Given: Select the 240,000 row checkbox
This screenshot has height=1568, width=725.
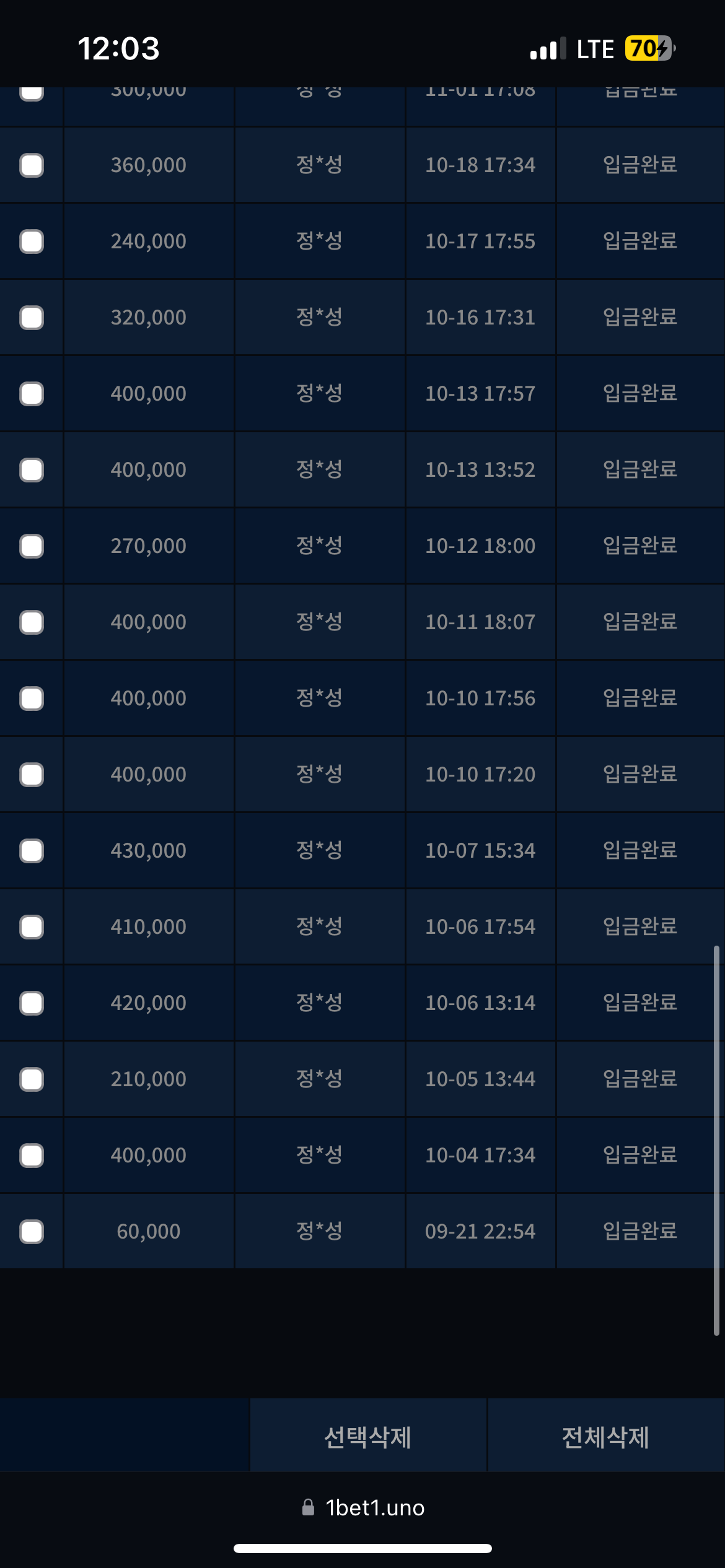Looking at the screenshot, I should click(32, 242).
